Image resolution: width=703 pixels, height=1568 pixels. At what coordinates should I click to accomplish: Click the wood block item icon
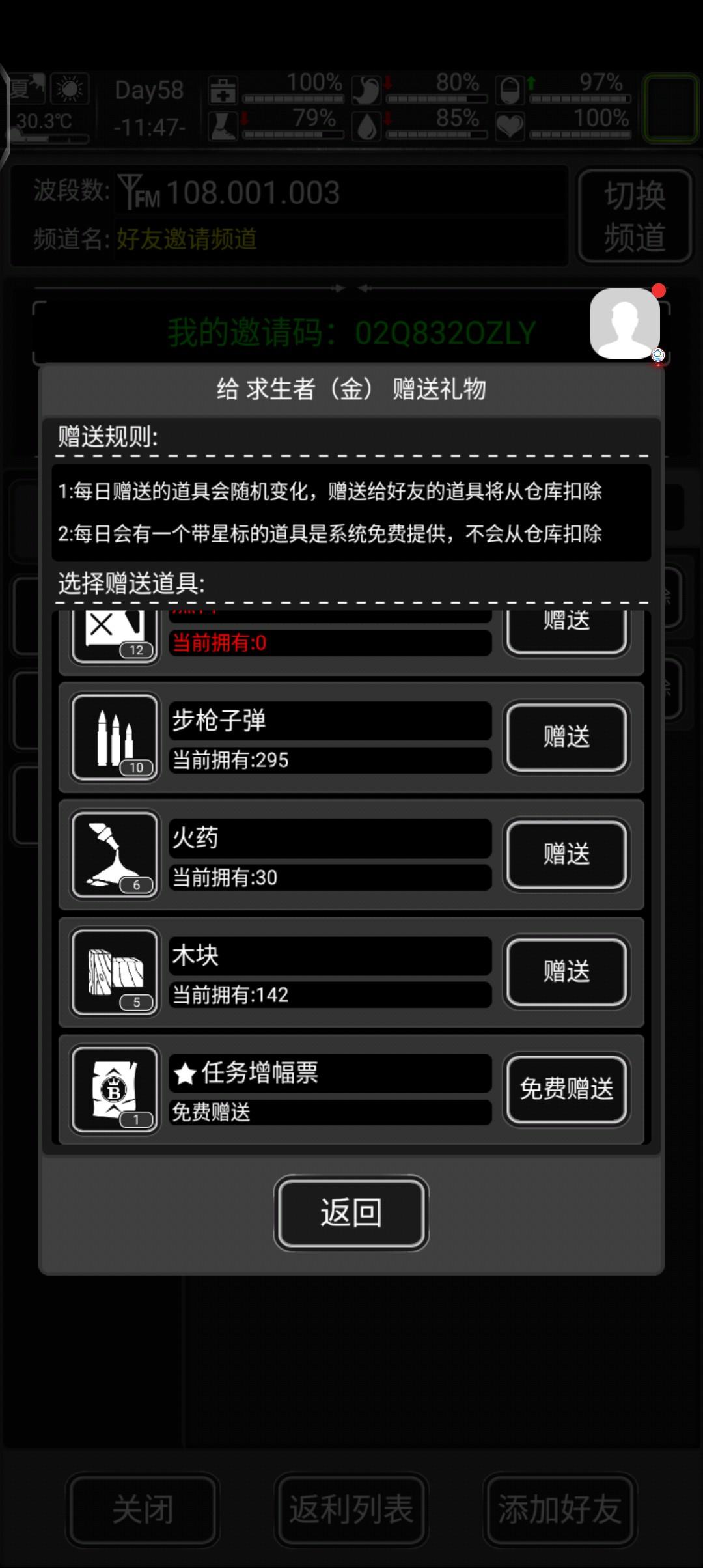click(x=114, y=972)
